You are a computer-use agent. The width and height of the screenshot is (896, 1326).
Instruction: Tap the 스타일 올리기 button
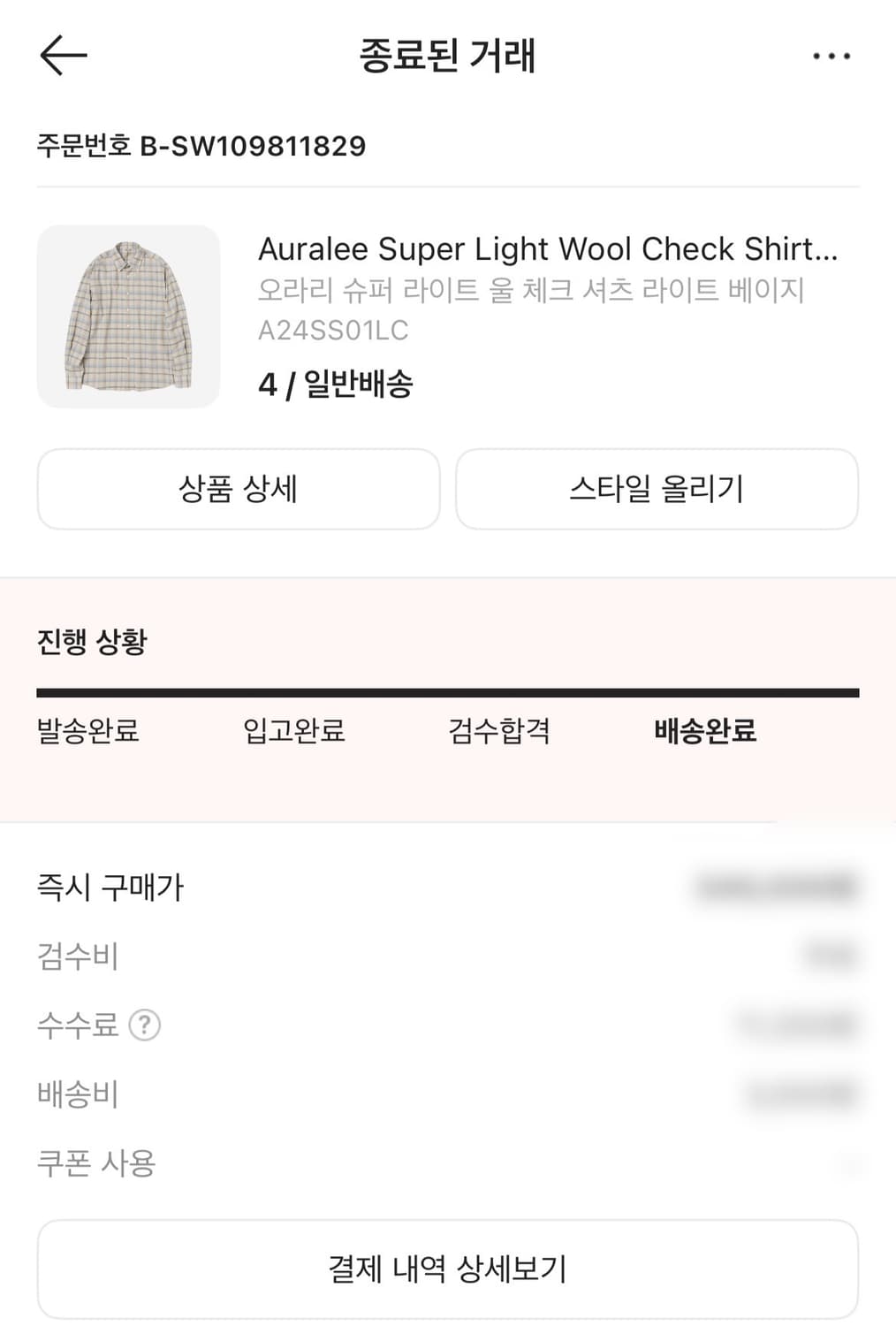coord(657,489)
